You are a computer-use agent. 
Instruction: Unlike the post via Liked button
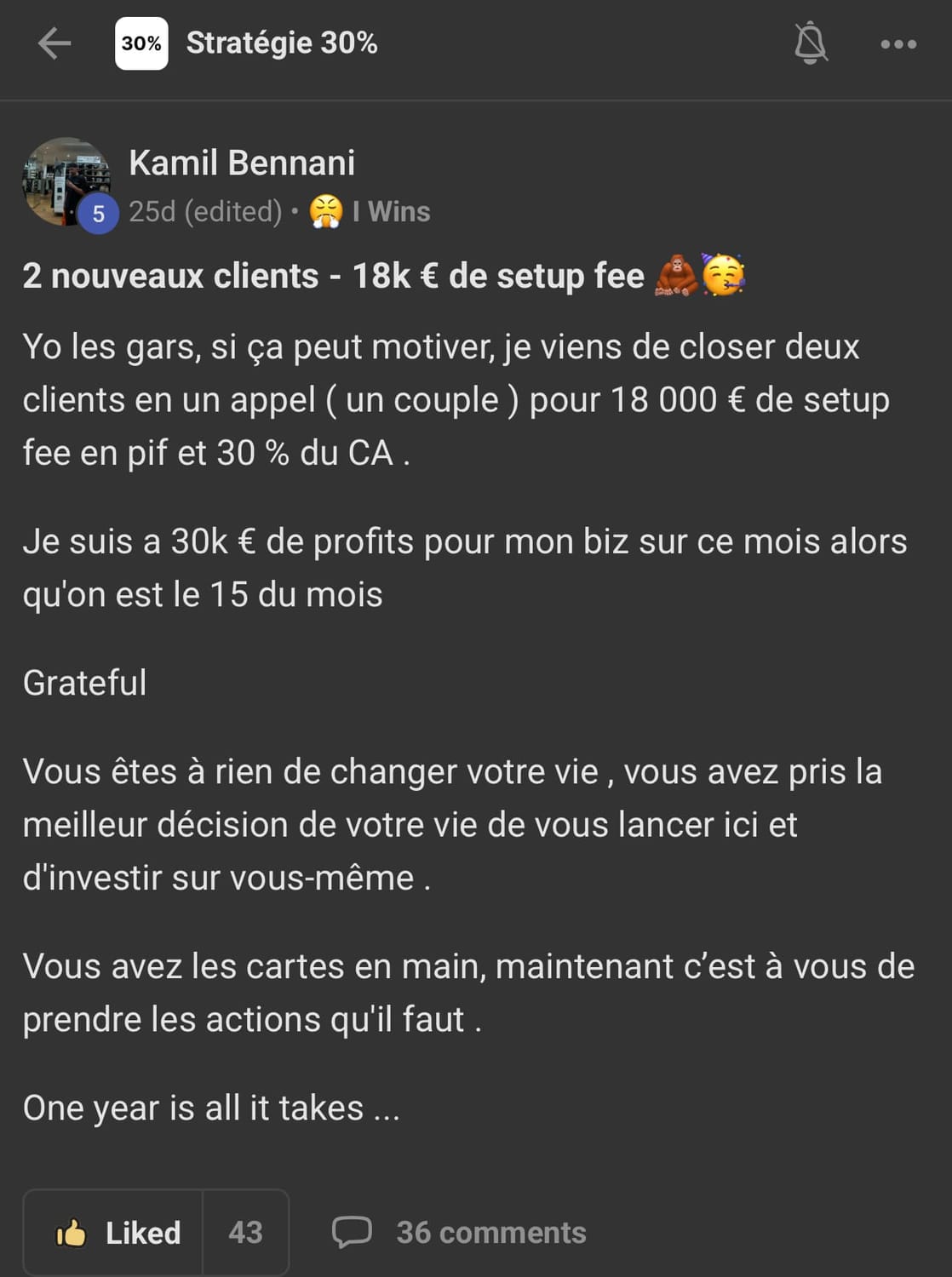116,1233
